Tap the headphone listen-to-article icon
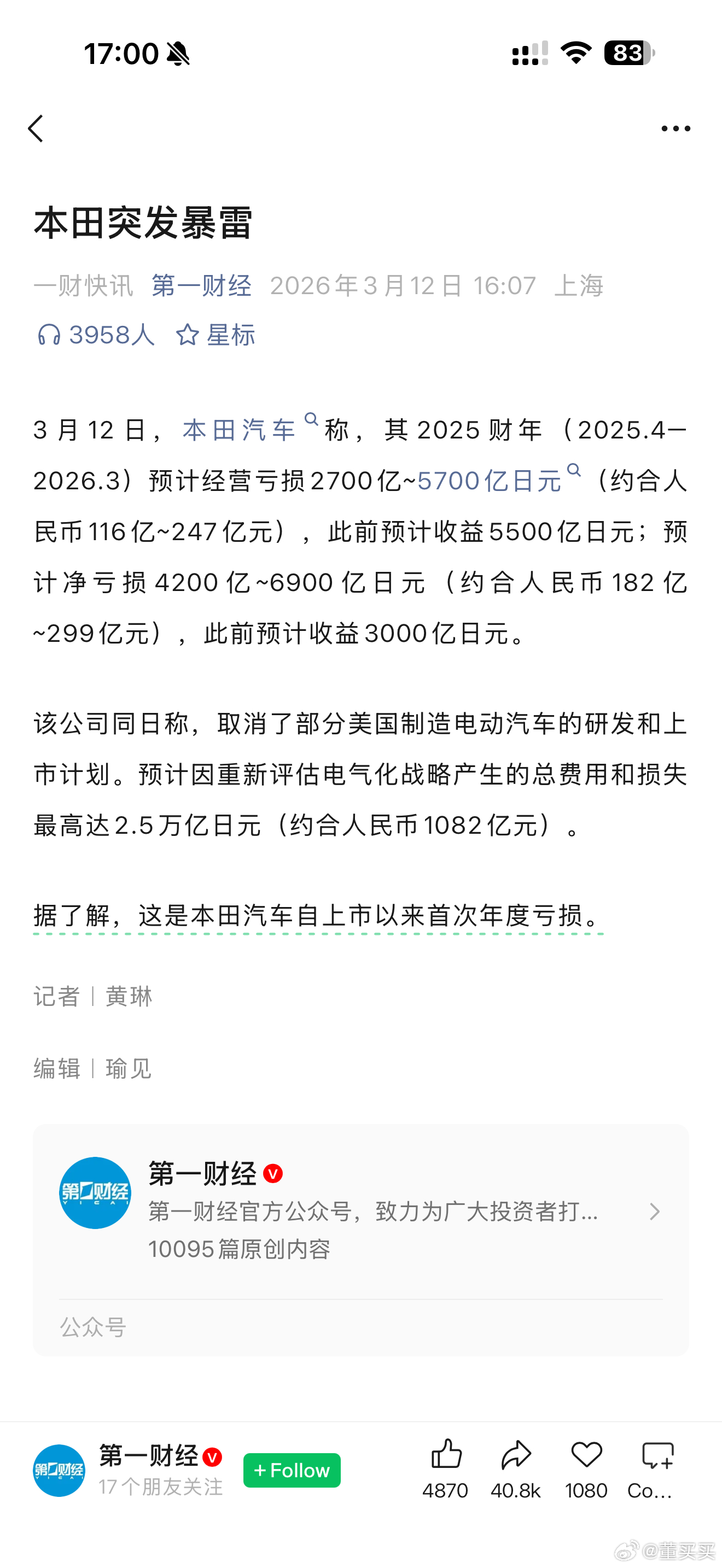Screen dimensions: 722x1568 point(50,335)
